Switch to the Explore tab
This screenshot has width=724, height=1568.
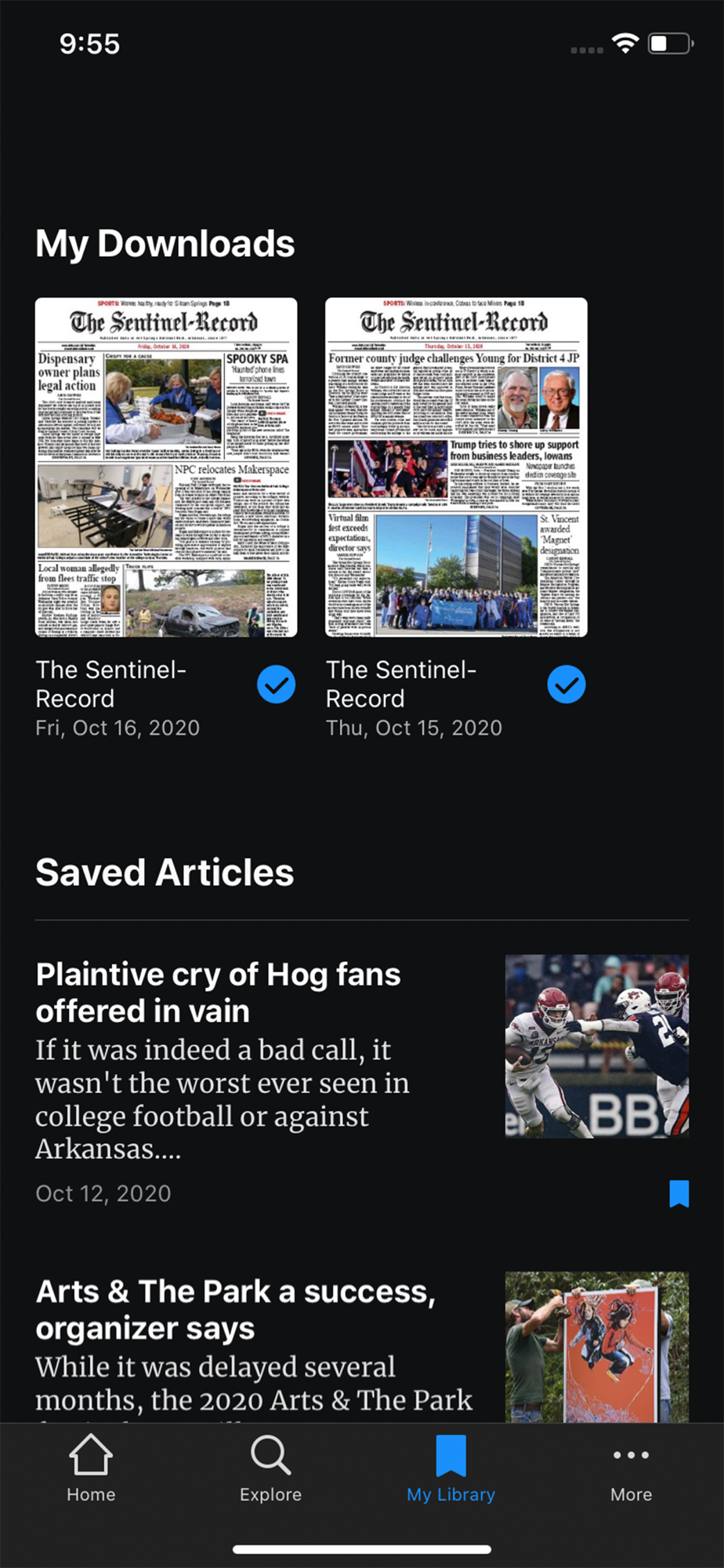pos(271,1468)
